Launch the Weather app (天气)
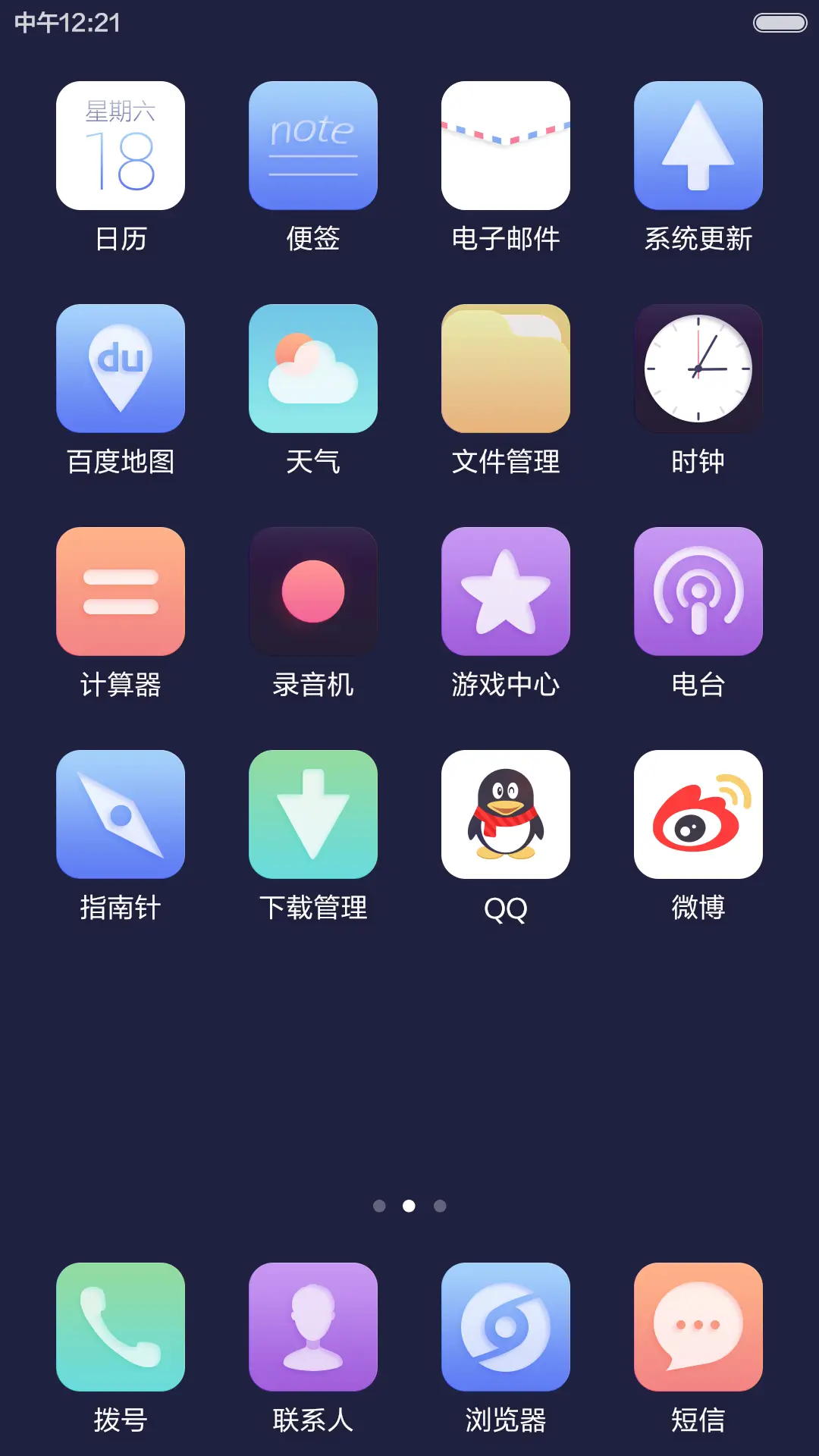 point(313,369)
